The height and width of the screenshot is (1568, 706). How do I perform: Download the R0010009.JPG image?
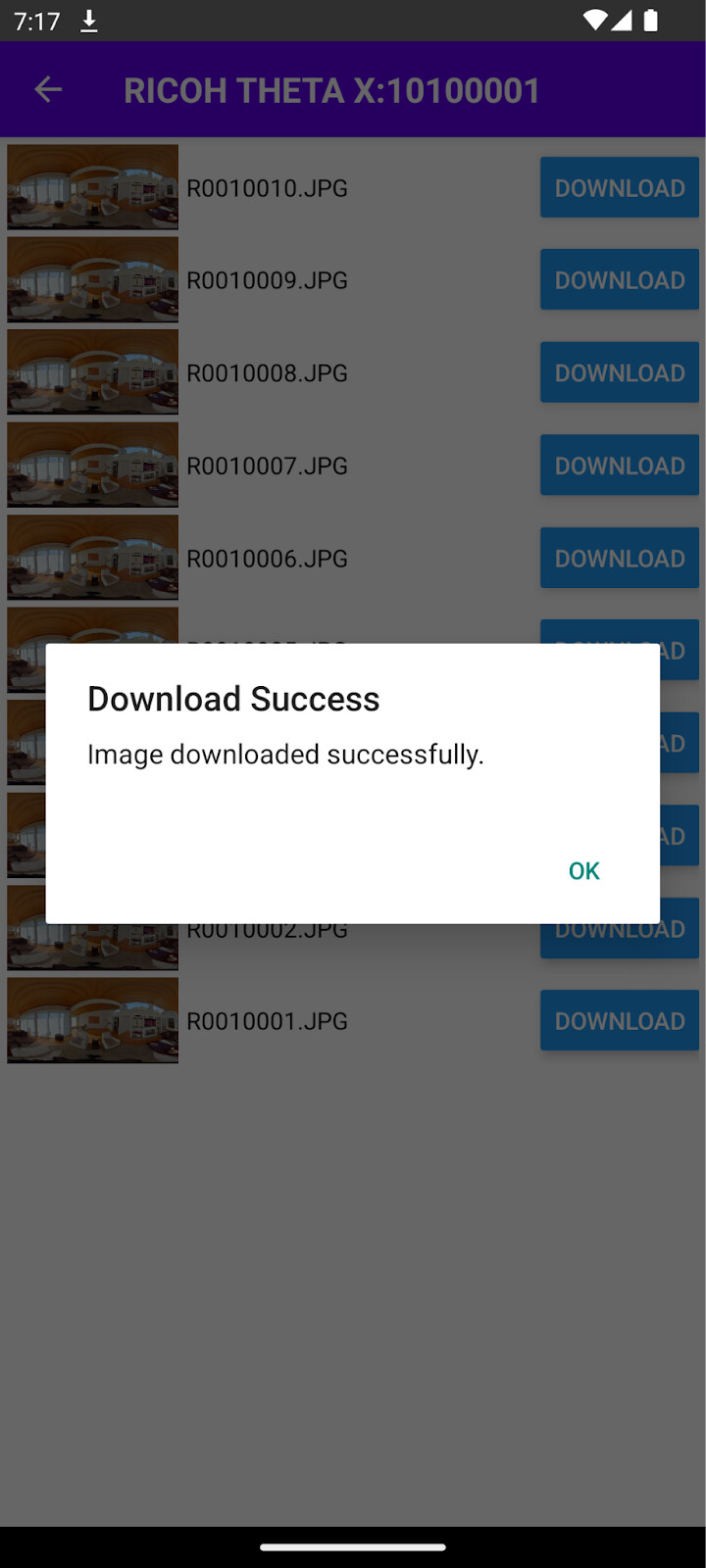click(x=619, y=280)
